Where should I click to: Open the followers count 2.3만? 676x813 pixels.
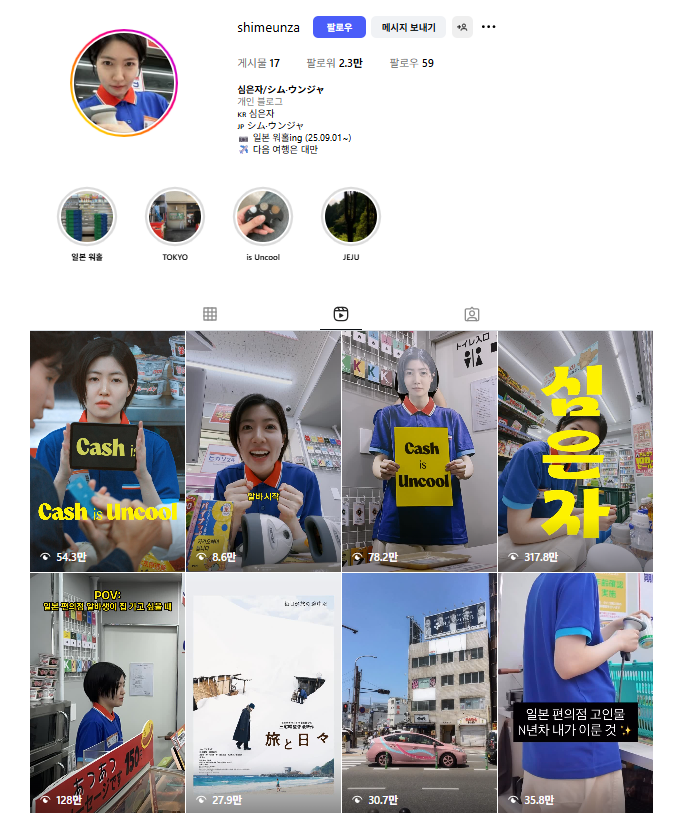(x=334, y=63)
